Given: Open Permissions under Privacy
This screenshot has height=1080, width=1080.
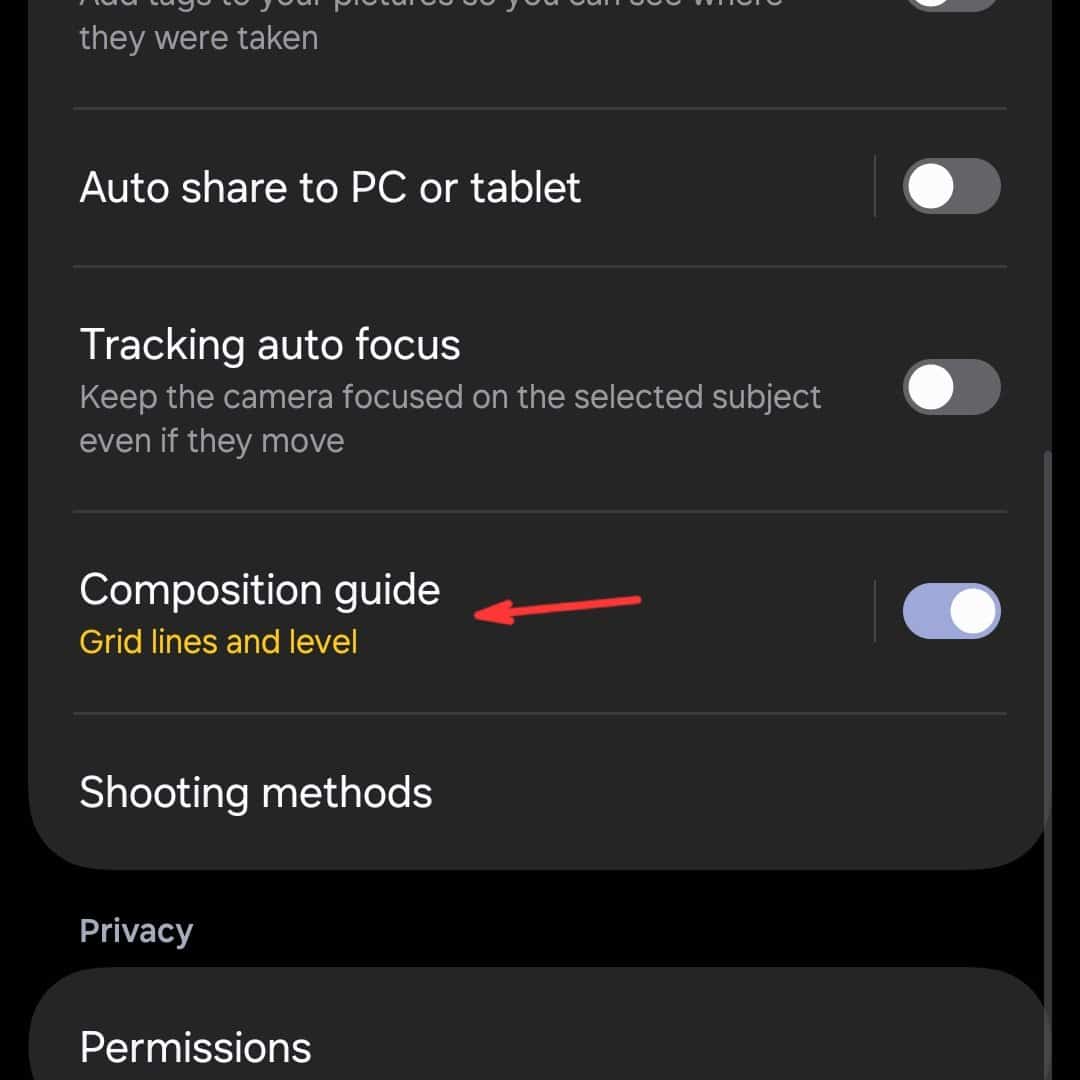Looking at the screenshot, I should (x=196, y=1046).
